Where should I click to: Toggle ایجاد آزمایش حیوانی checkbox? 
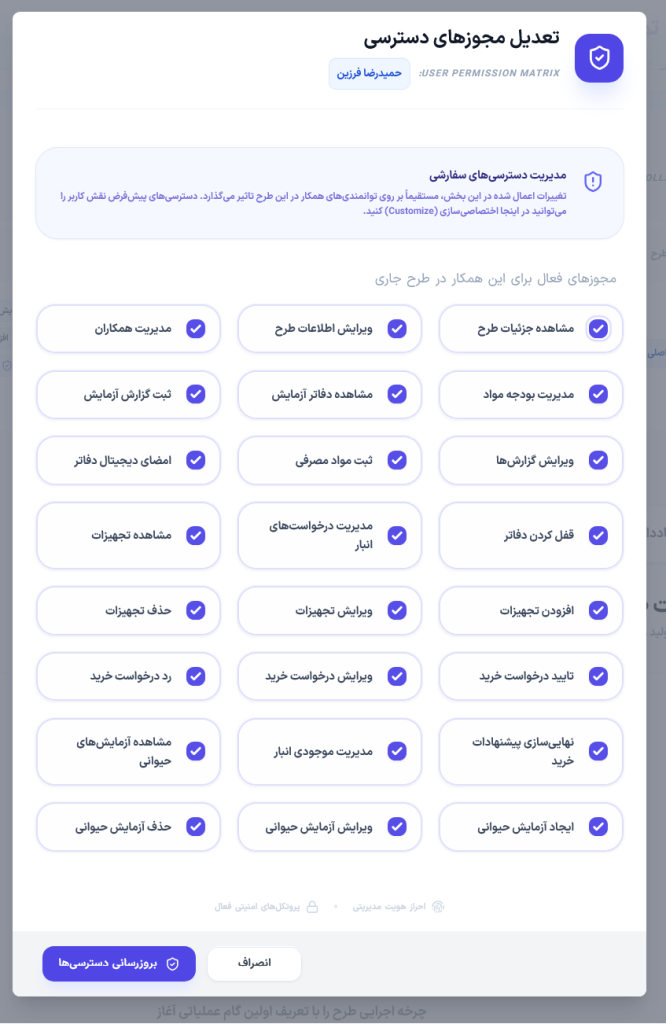tap(598, 826)
